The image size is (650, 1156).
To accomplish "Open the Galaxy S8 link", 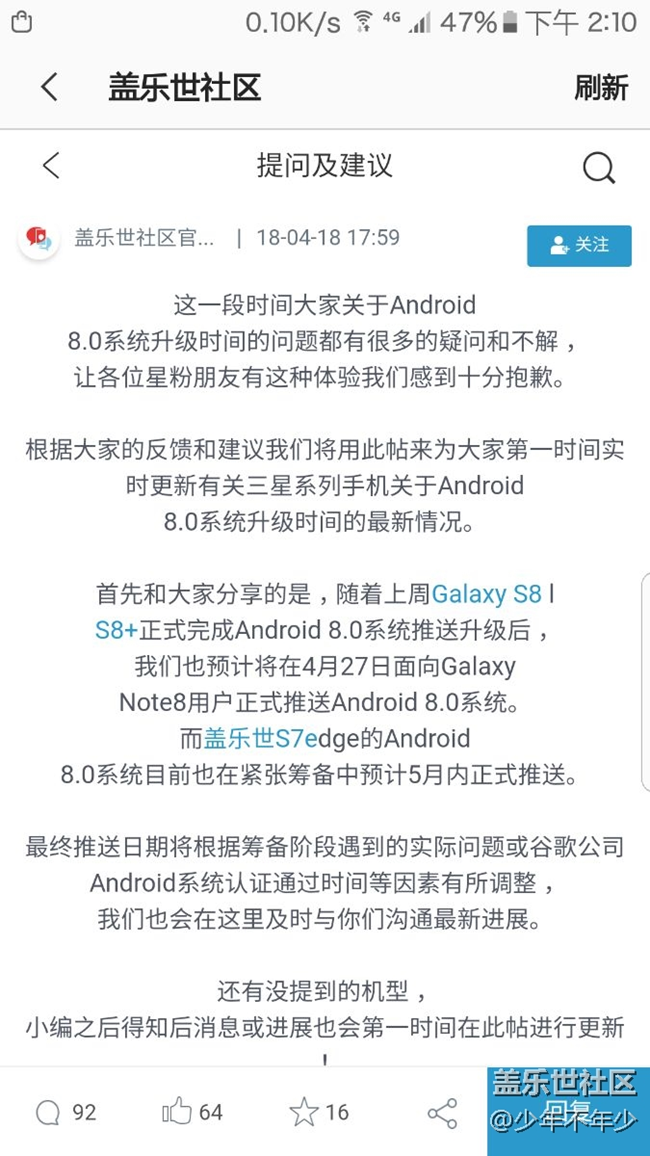I will click(486, 594).
